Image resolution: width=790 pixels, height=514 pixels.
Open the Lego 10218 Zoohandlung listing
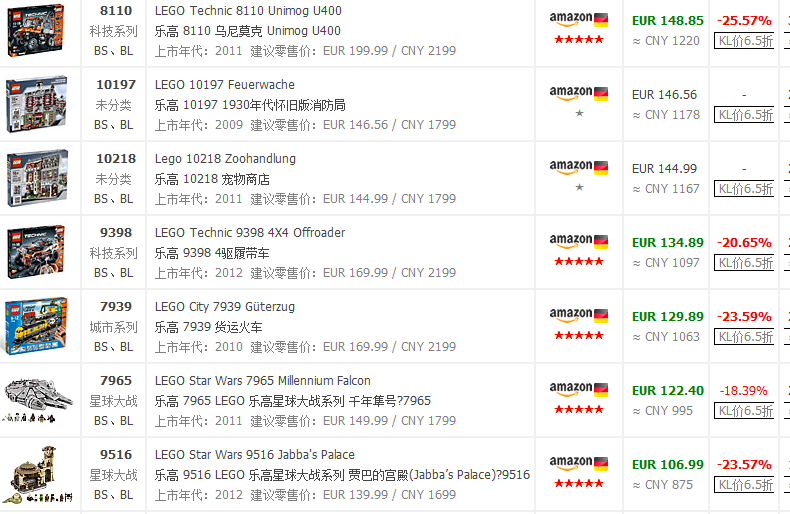225,159
